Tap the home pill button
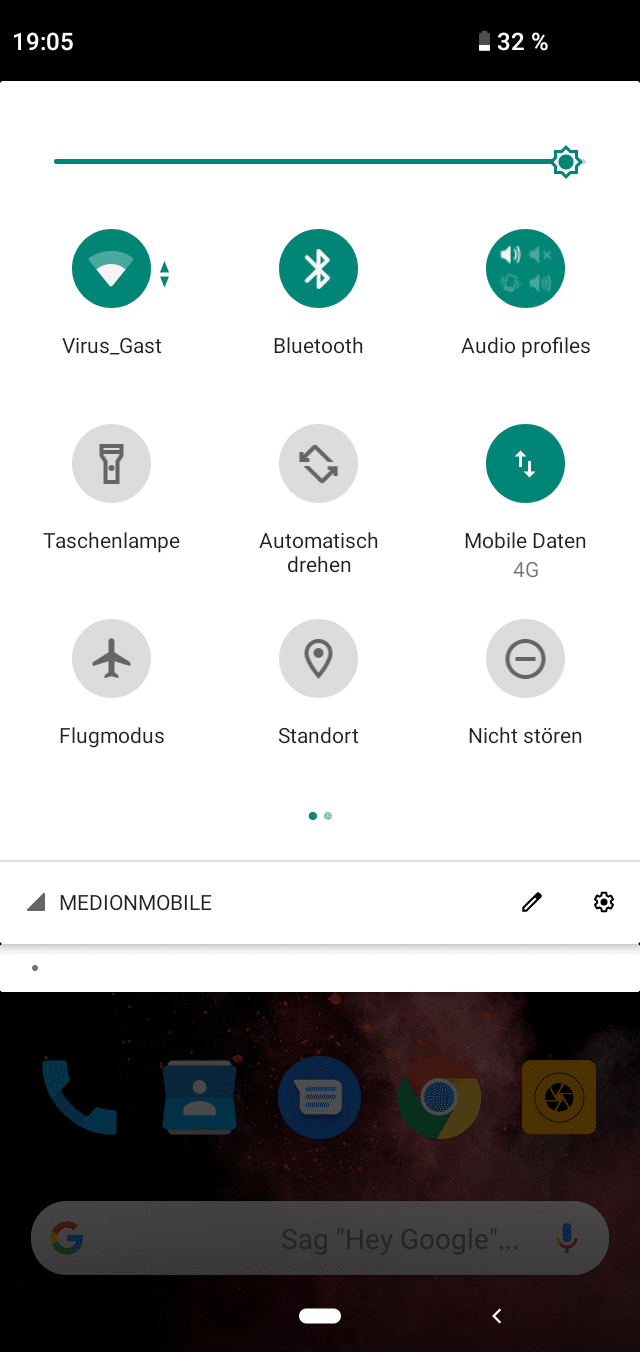 [320, 1316]
